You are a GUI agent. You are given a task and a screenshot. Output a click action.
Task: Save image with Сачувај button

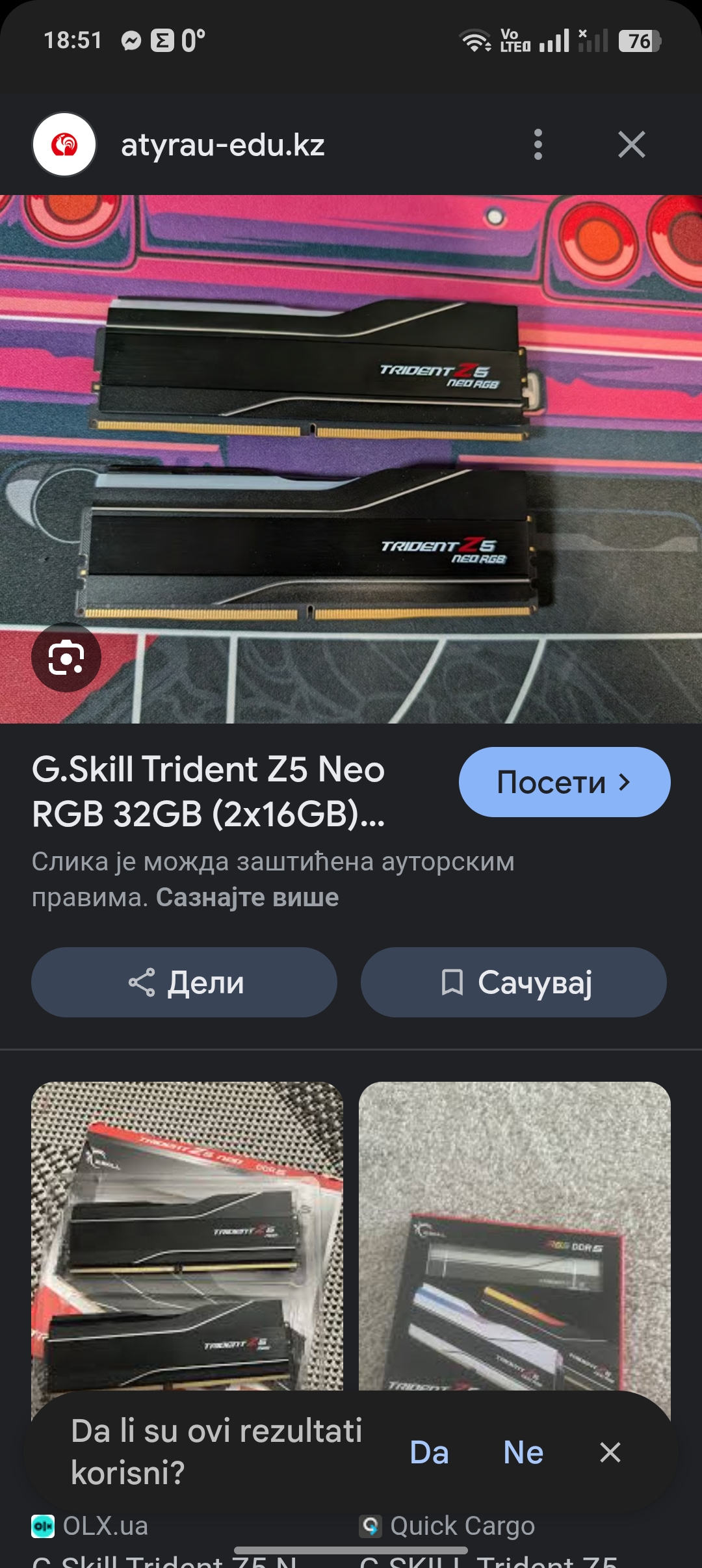click(x=513, y=982)
